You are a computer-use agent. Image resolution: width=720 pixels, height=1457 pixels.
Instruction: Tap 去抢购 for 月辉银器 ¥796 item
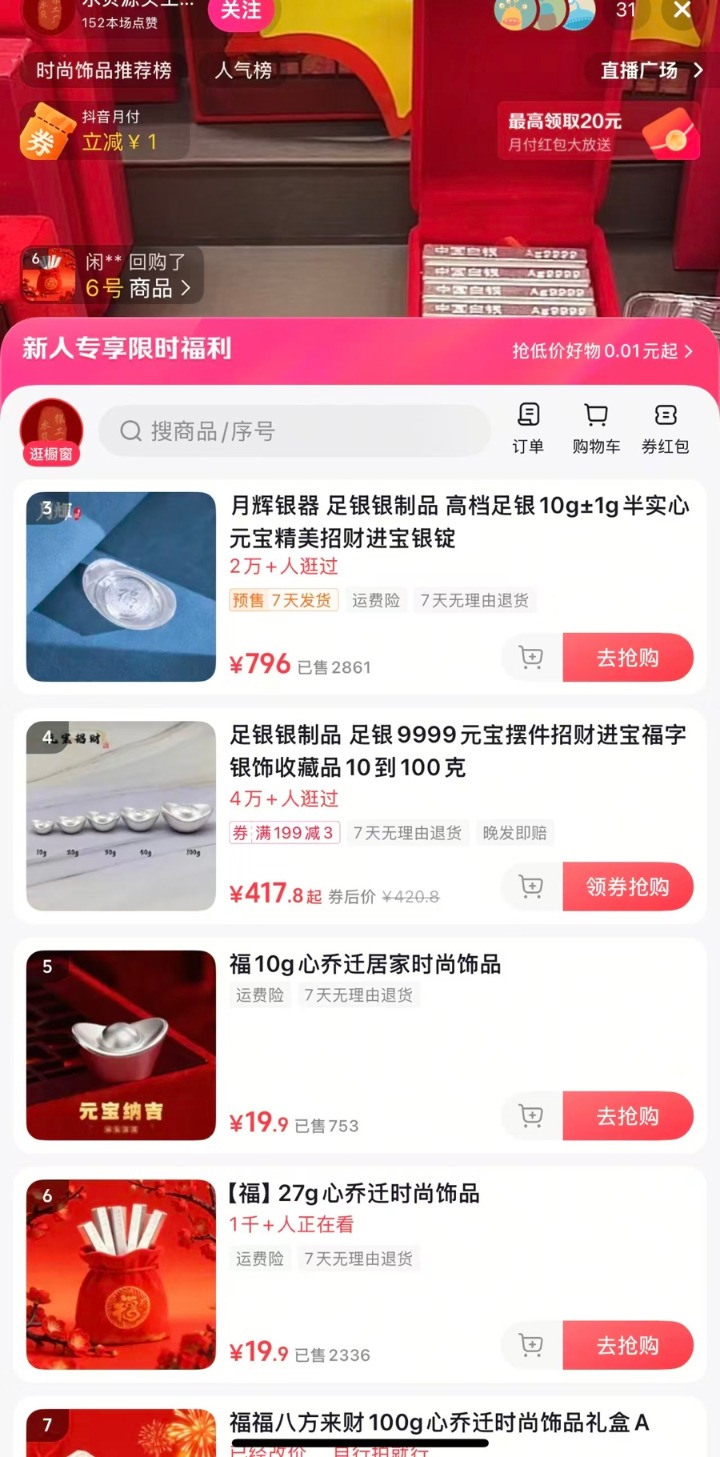coord(627,658)
